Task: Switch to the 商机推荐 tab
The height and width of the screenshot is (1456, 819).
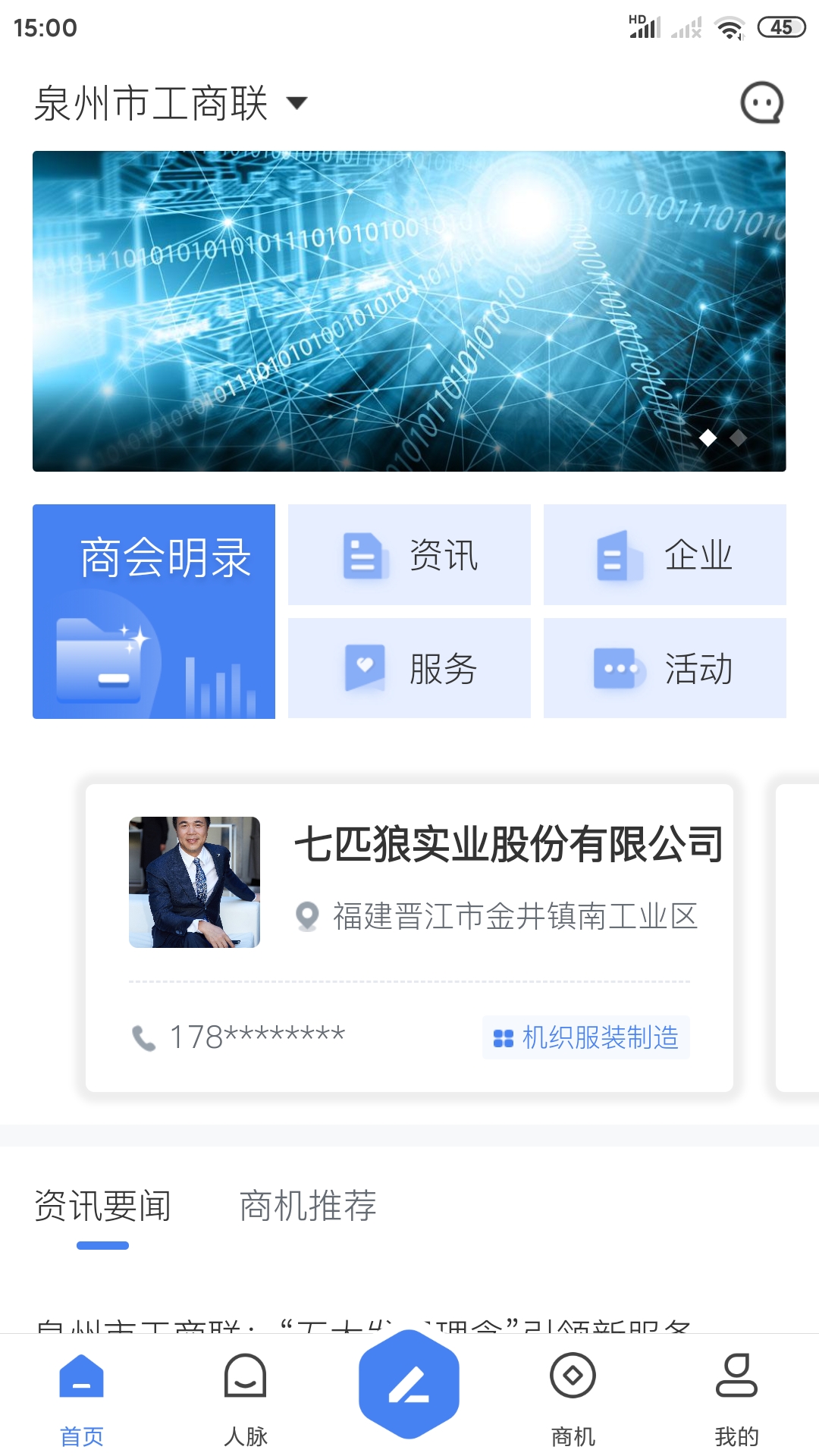Action: (x=308, y=1205)
